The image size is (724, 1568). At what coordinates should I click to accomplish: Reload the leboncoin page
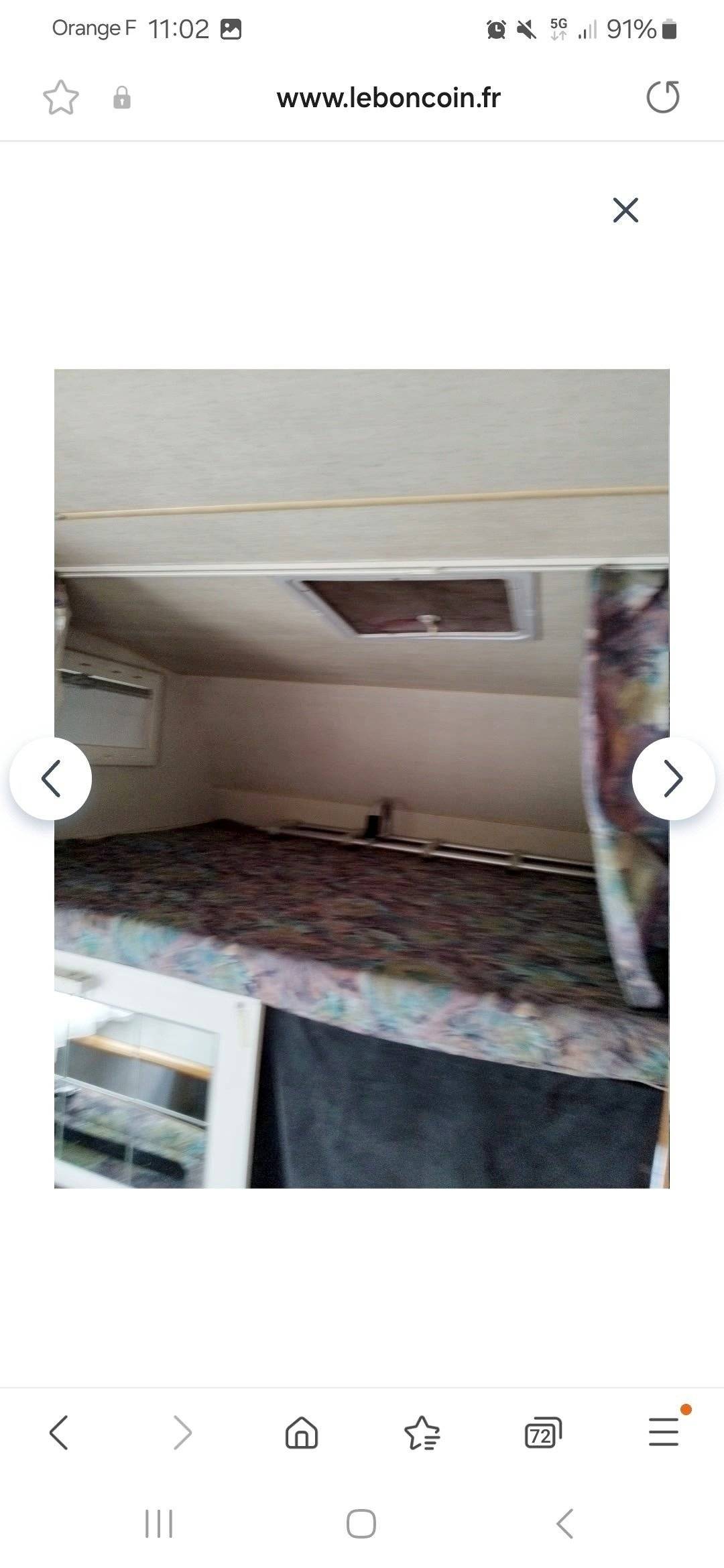pos(662,98)
